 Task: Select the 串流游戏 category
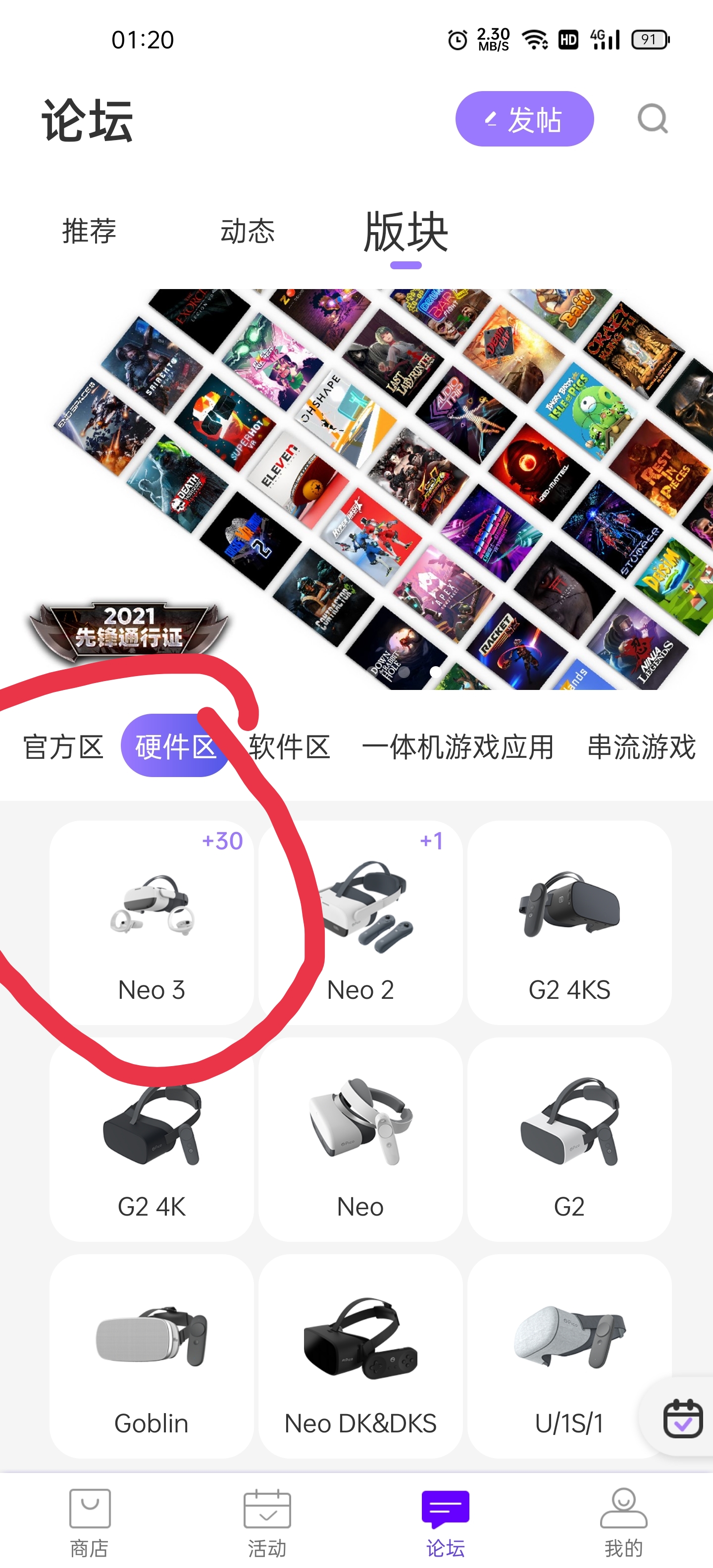click(641, 746)
